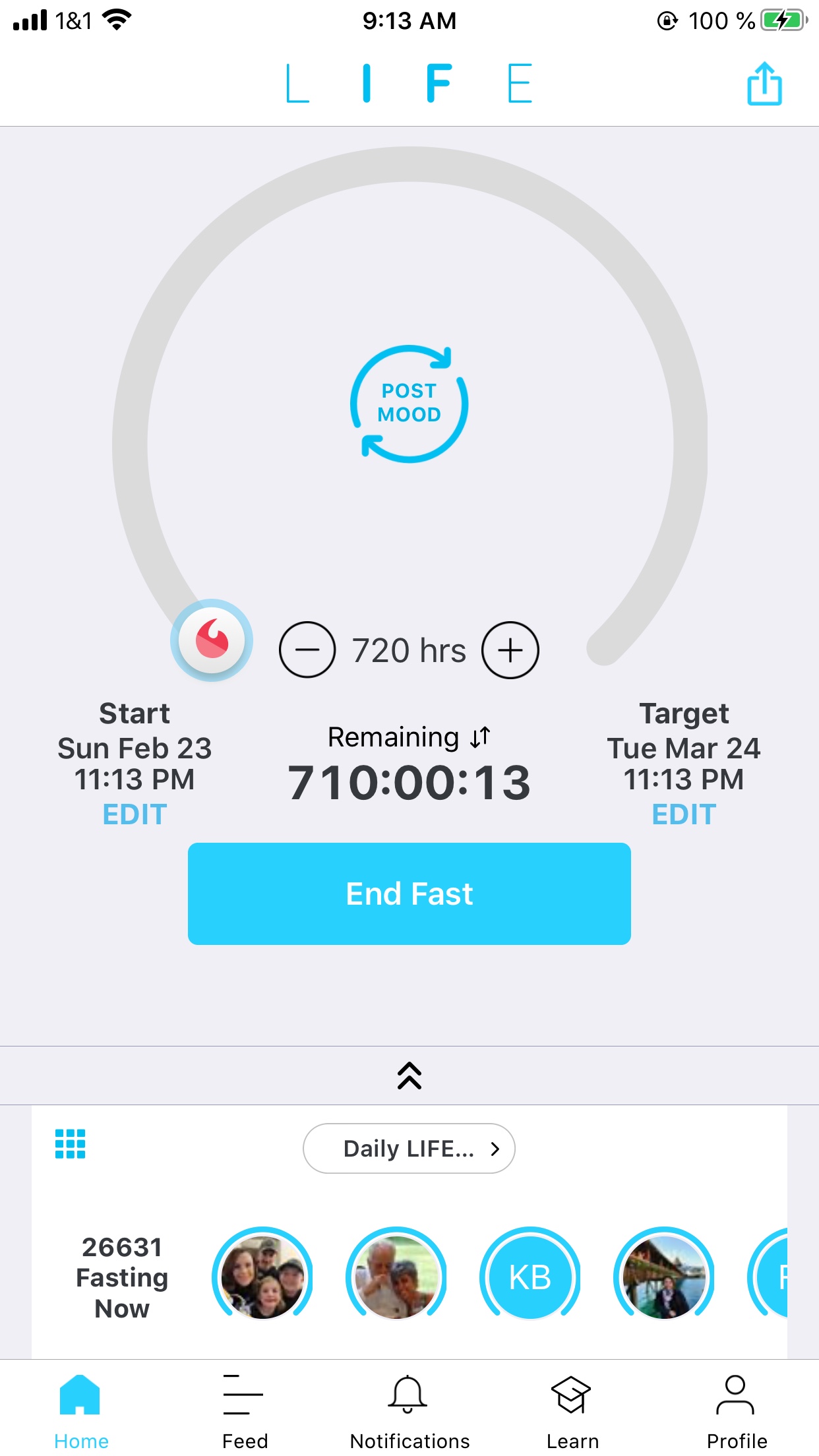This screenshot has width=819, height=1456.
Task: Toggle the Remaining time display
Action: [409, 737]
